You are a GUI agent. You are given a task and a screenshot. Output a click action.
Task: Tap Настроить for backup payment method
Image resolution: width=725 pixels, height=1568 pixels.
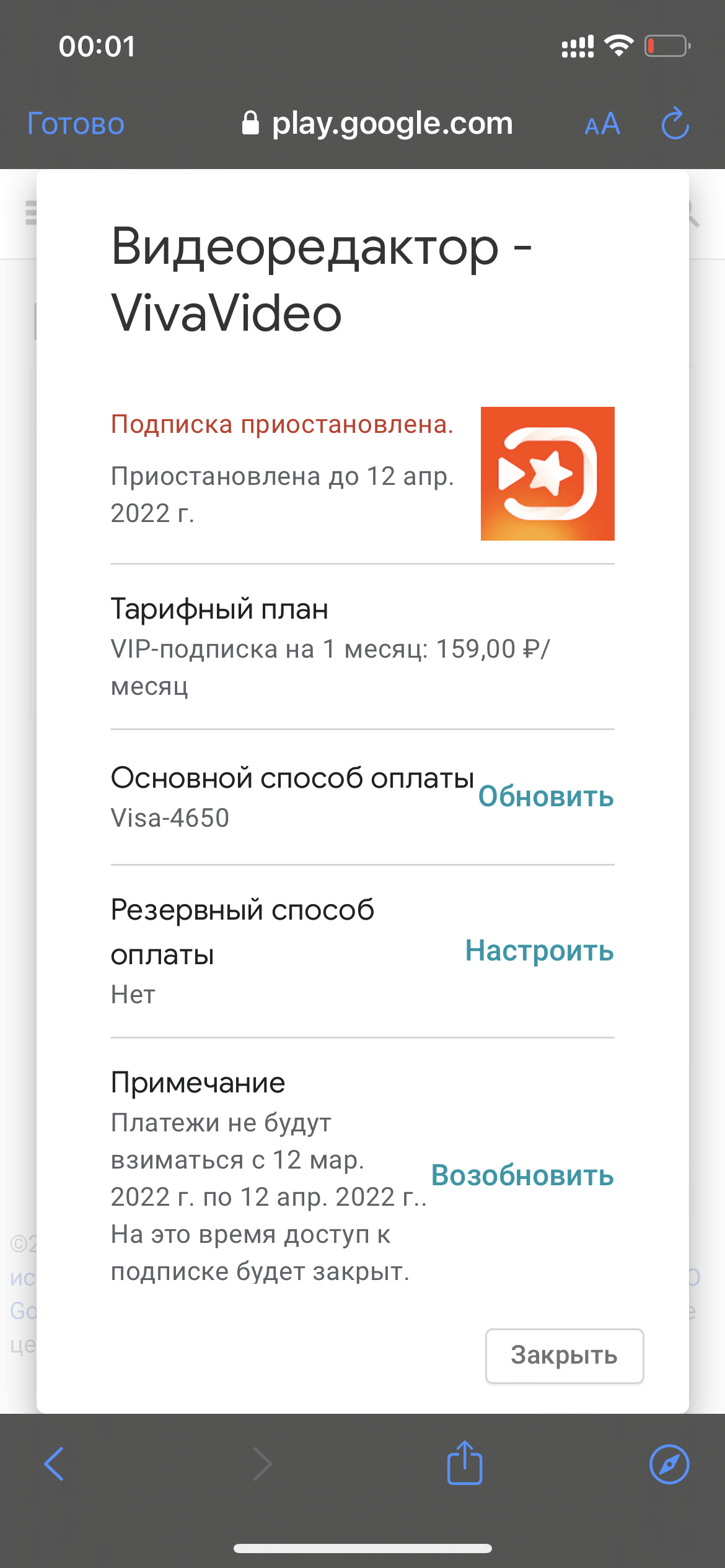(539, 951)
